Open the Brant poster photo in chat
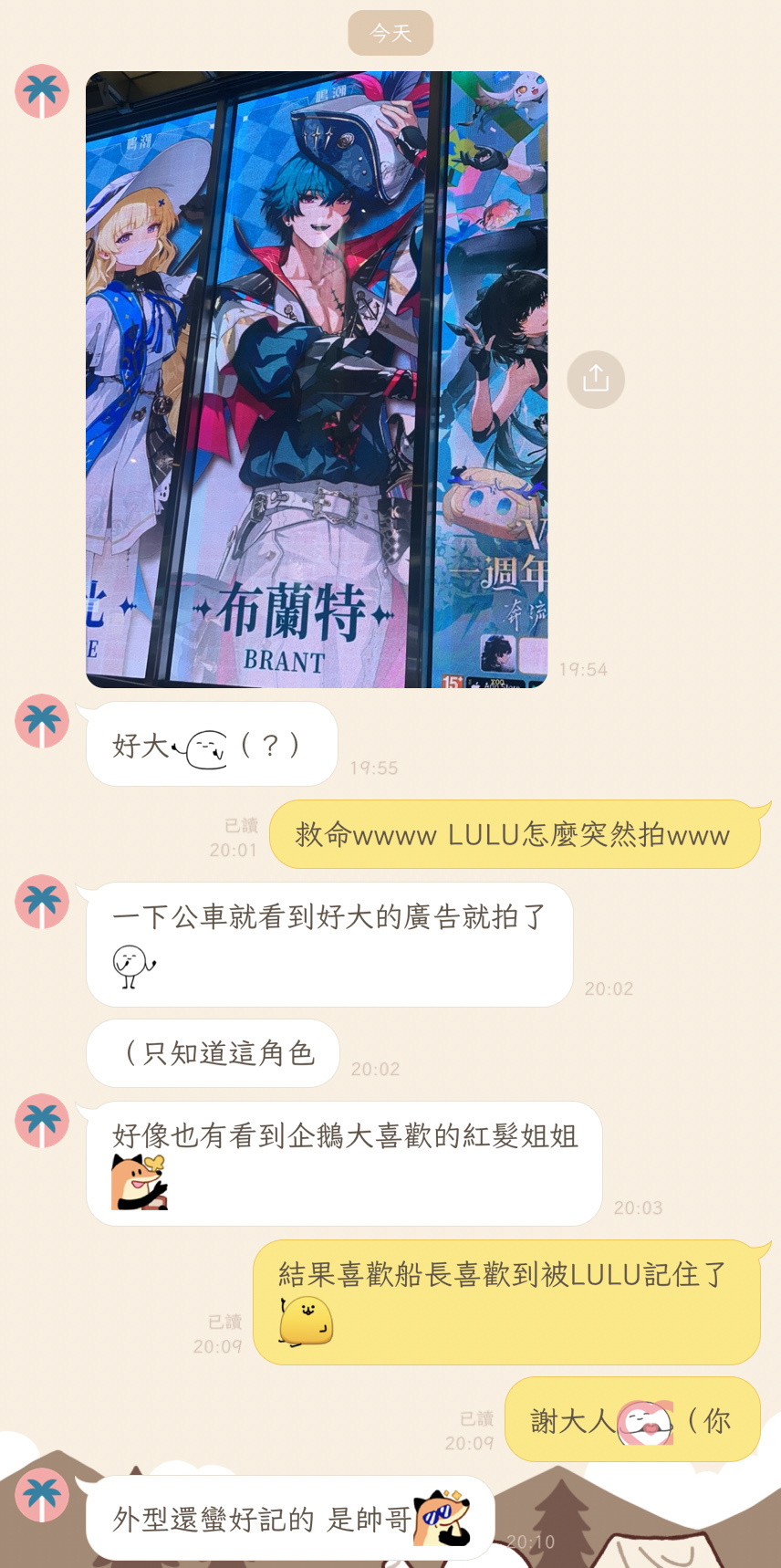This screenshot has width=781, height=1568. click(317, 379)
